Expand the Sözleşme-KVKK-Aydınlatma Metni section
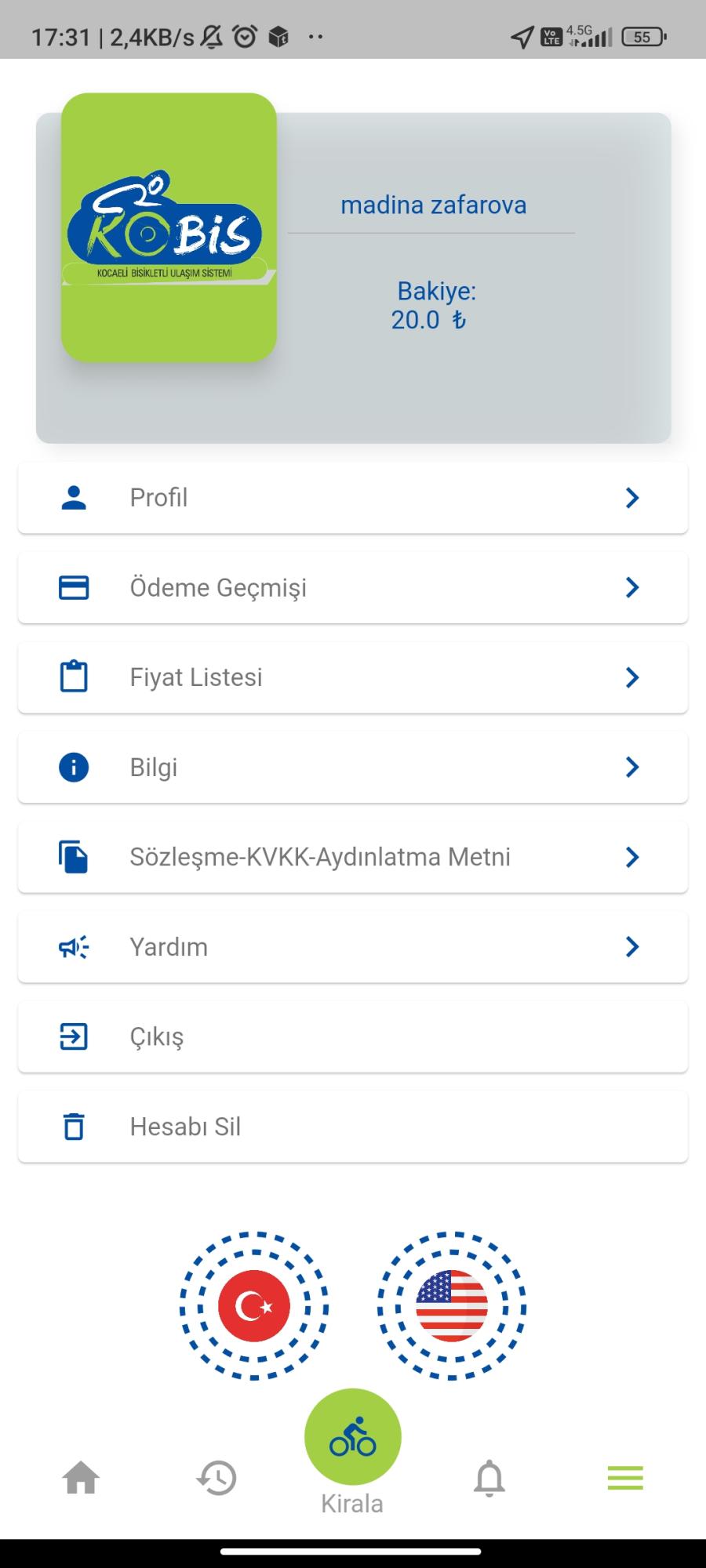Screen dimensions: 706x1568 pos(632,857)
